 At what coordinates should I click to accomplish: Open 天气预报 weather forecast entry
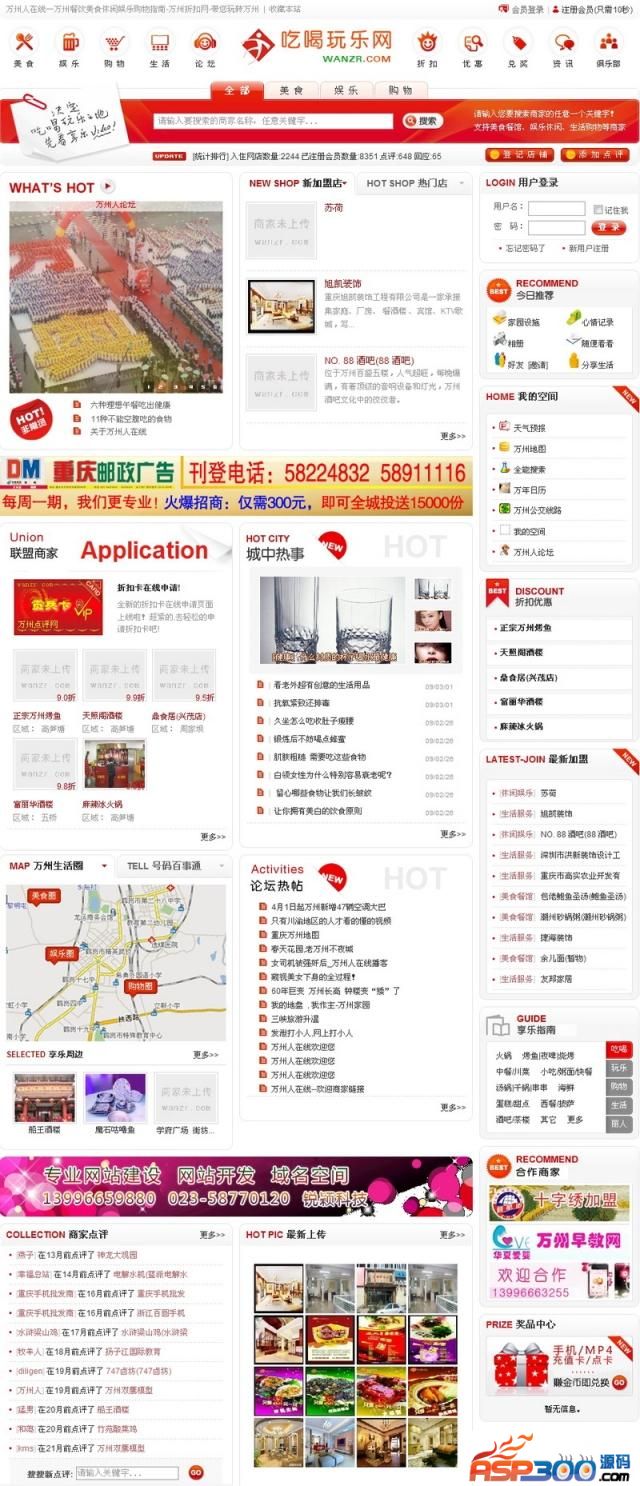[529, 428]
